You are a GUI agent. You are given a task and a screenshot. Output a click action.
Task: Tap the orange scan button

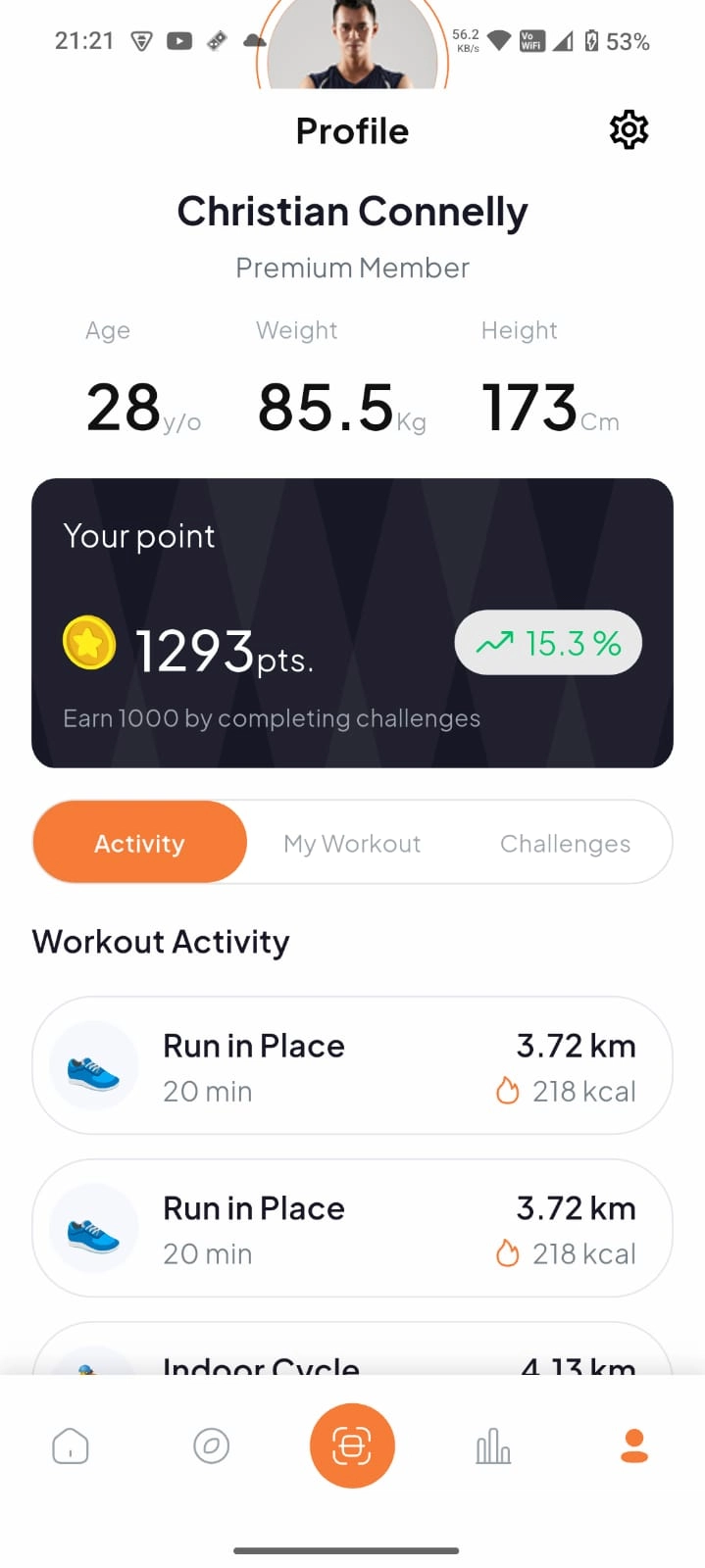click(x=352, y=1445)
